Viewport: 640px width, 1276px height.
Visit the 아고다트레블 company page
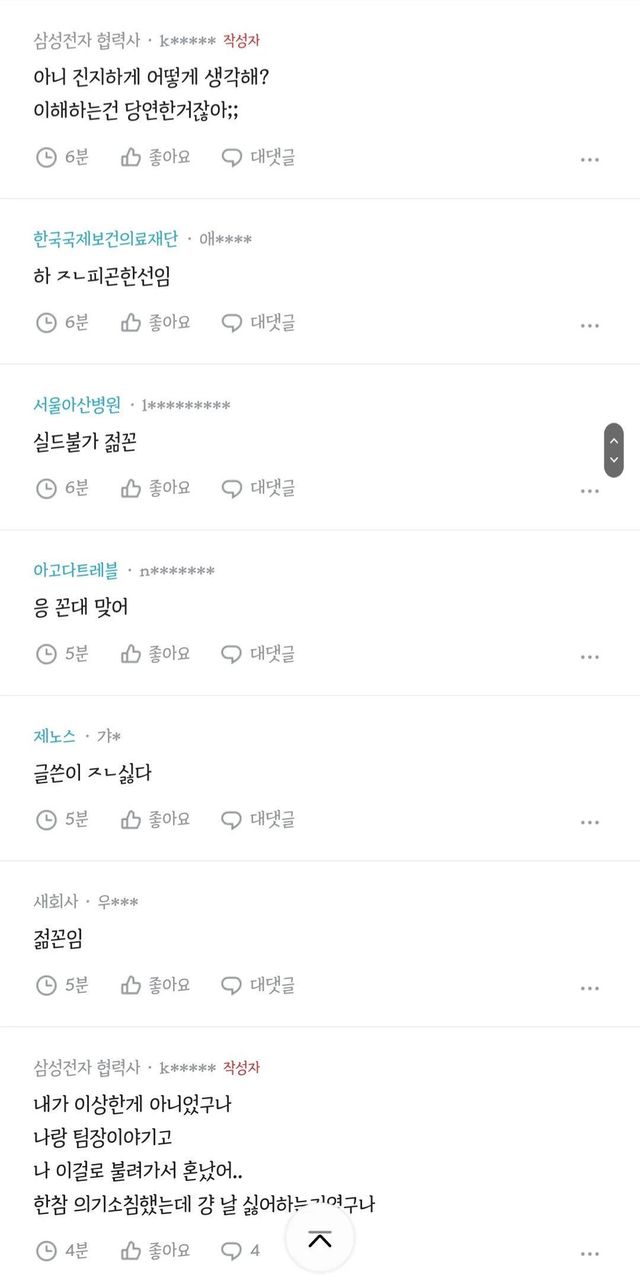click(x=75, y=570)
